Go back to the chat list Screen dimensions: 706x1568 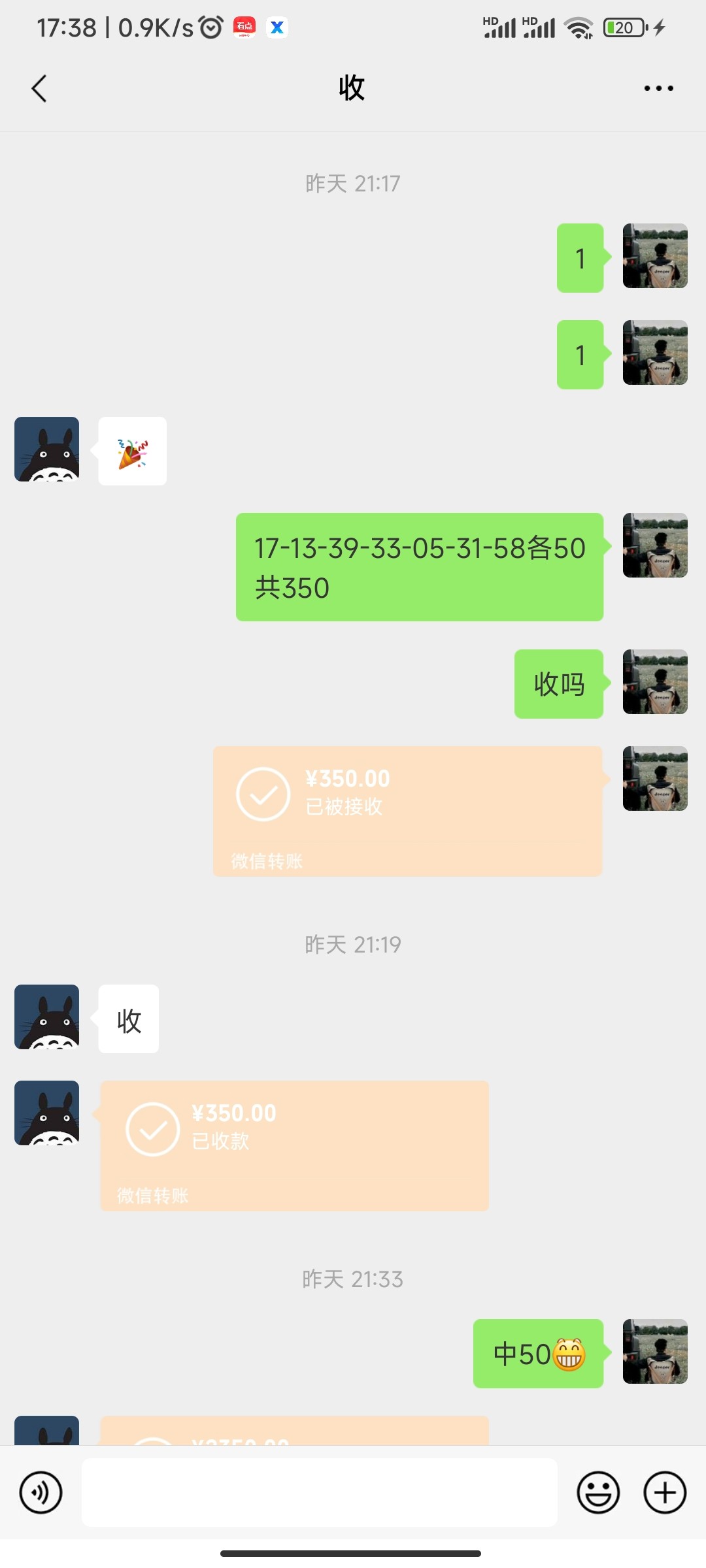click(x=39, y=88)
